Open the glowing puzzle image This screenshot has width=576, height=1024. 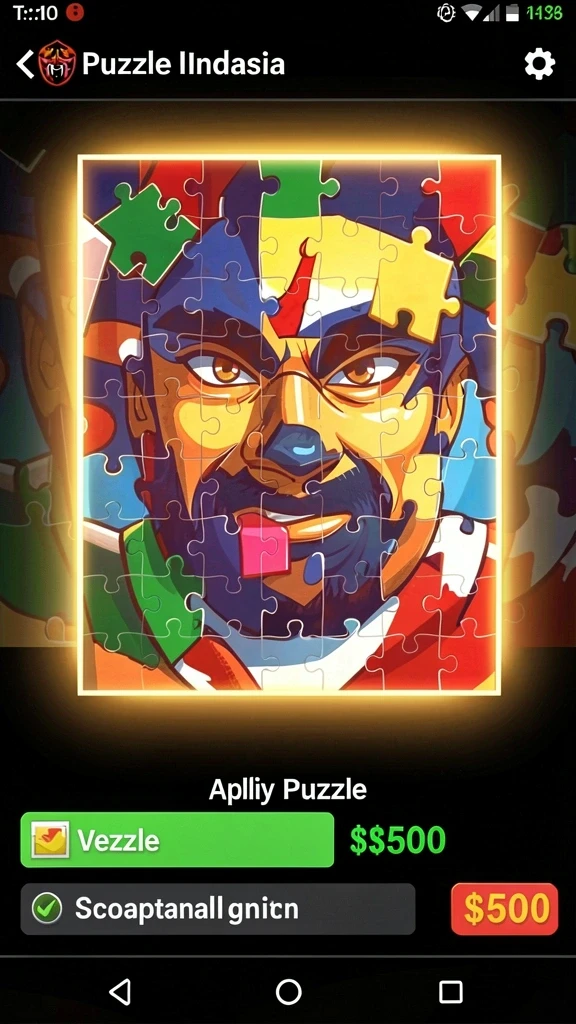click(289, 424)
